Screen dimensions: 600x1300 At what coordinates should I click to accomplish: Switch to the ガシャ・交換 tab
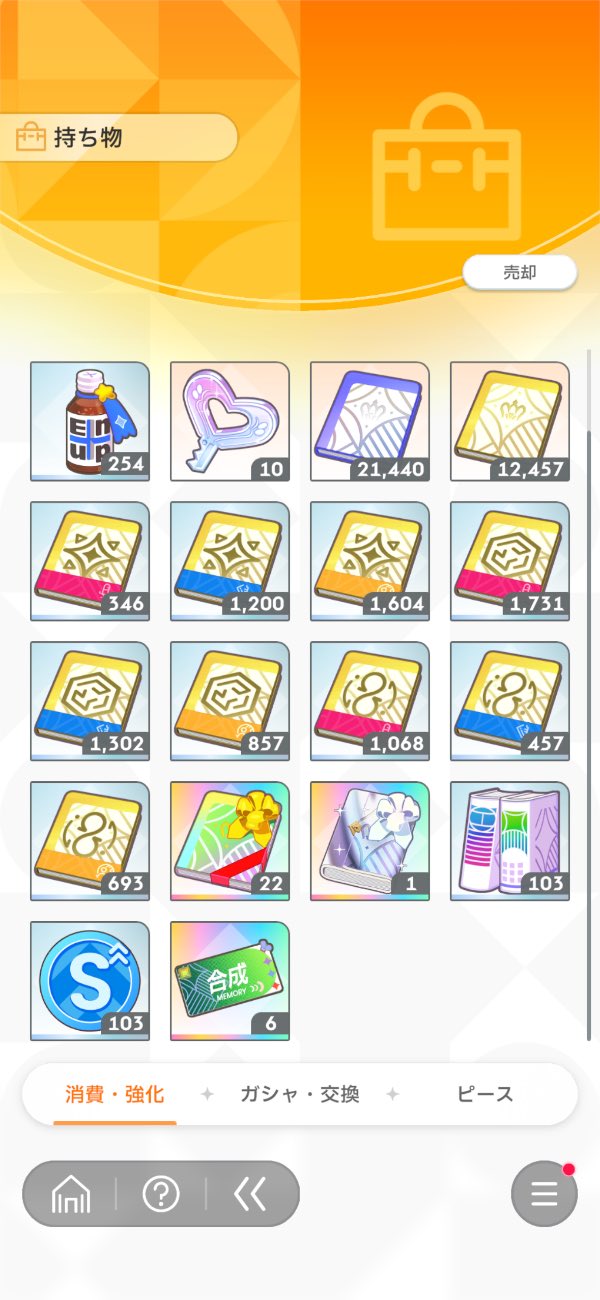pyautogui.click(x=299, y=1094)
